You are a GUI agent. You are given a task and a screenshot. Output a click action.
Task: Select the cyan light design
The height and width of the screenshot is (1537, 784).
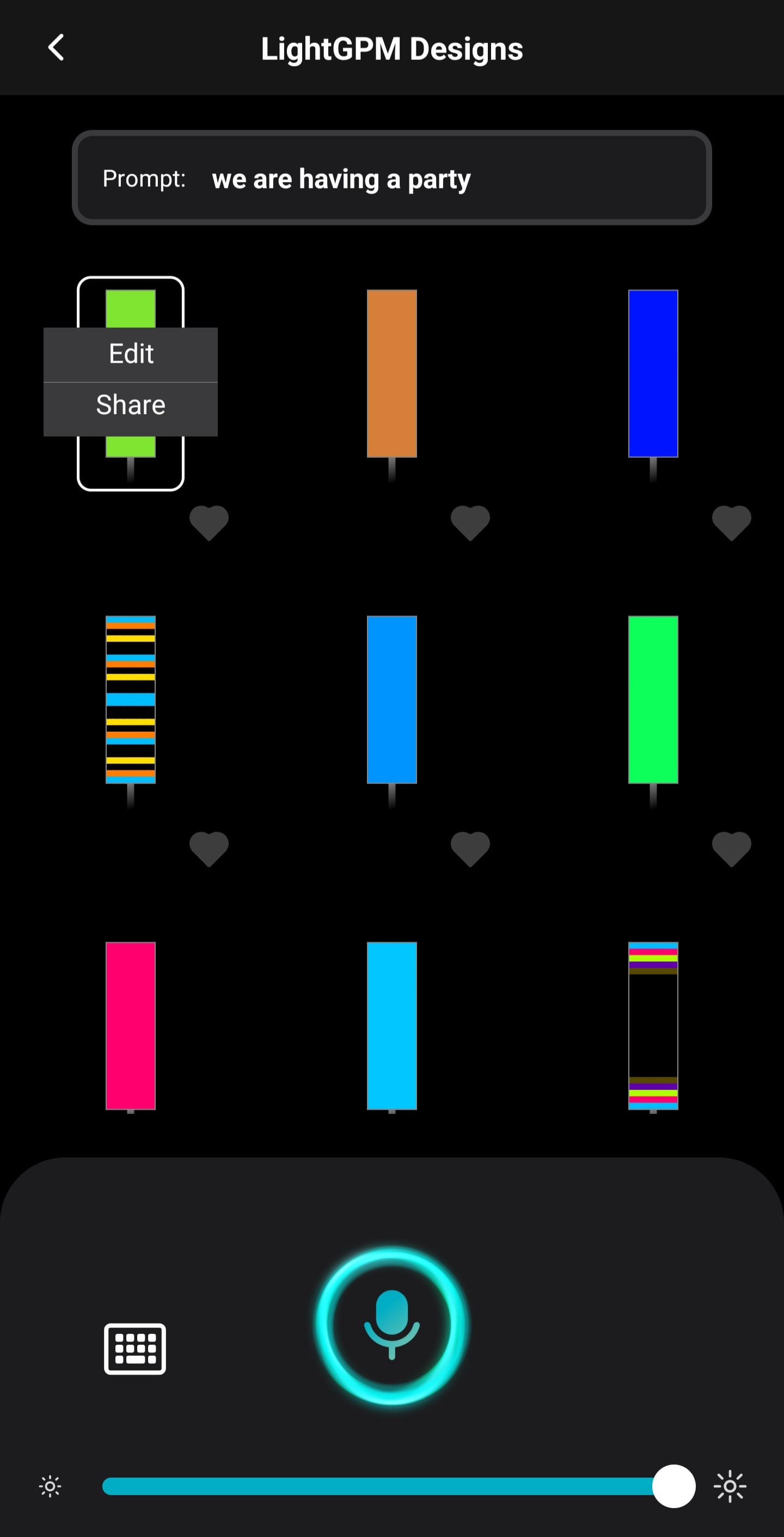pyautogui.click(x=391, y=1025)
